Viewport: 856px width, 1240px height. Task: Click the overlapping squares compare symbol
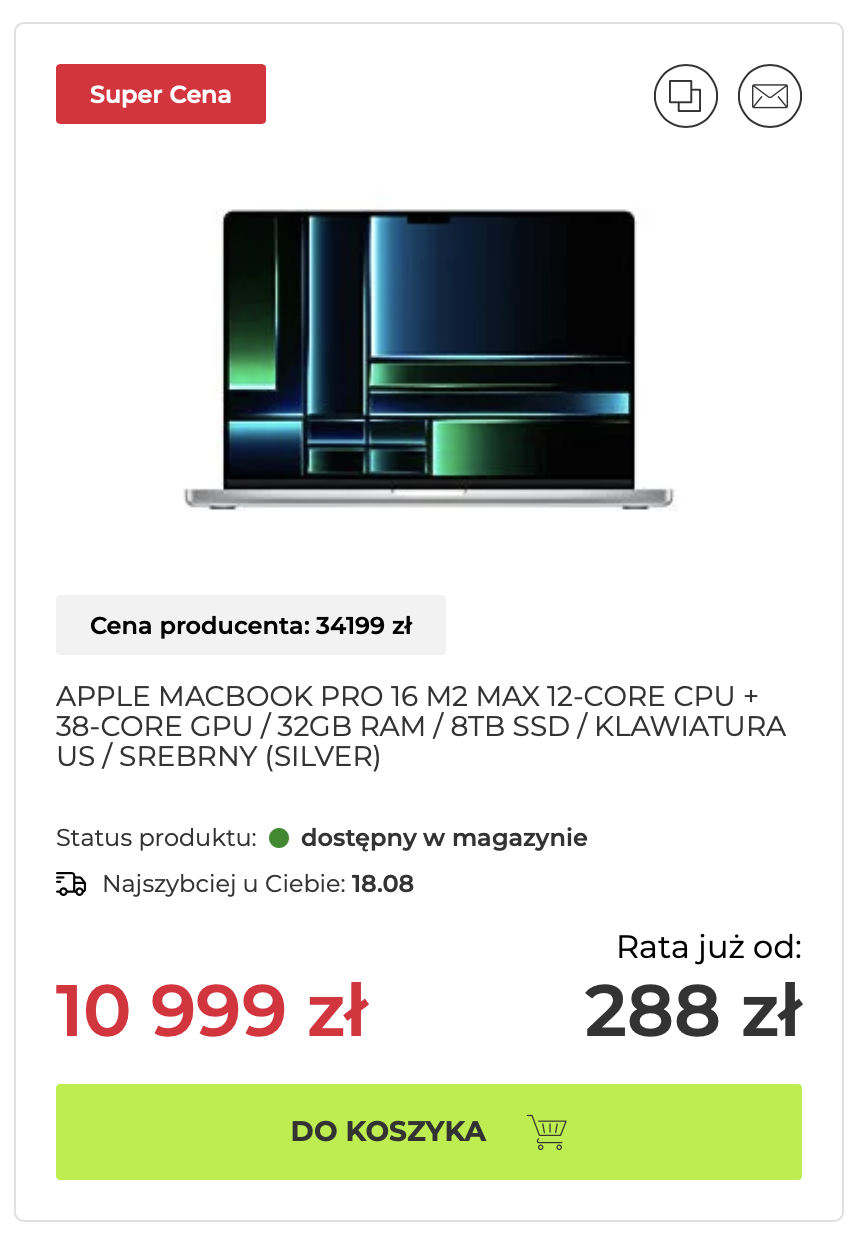(x=686, y=96)
